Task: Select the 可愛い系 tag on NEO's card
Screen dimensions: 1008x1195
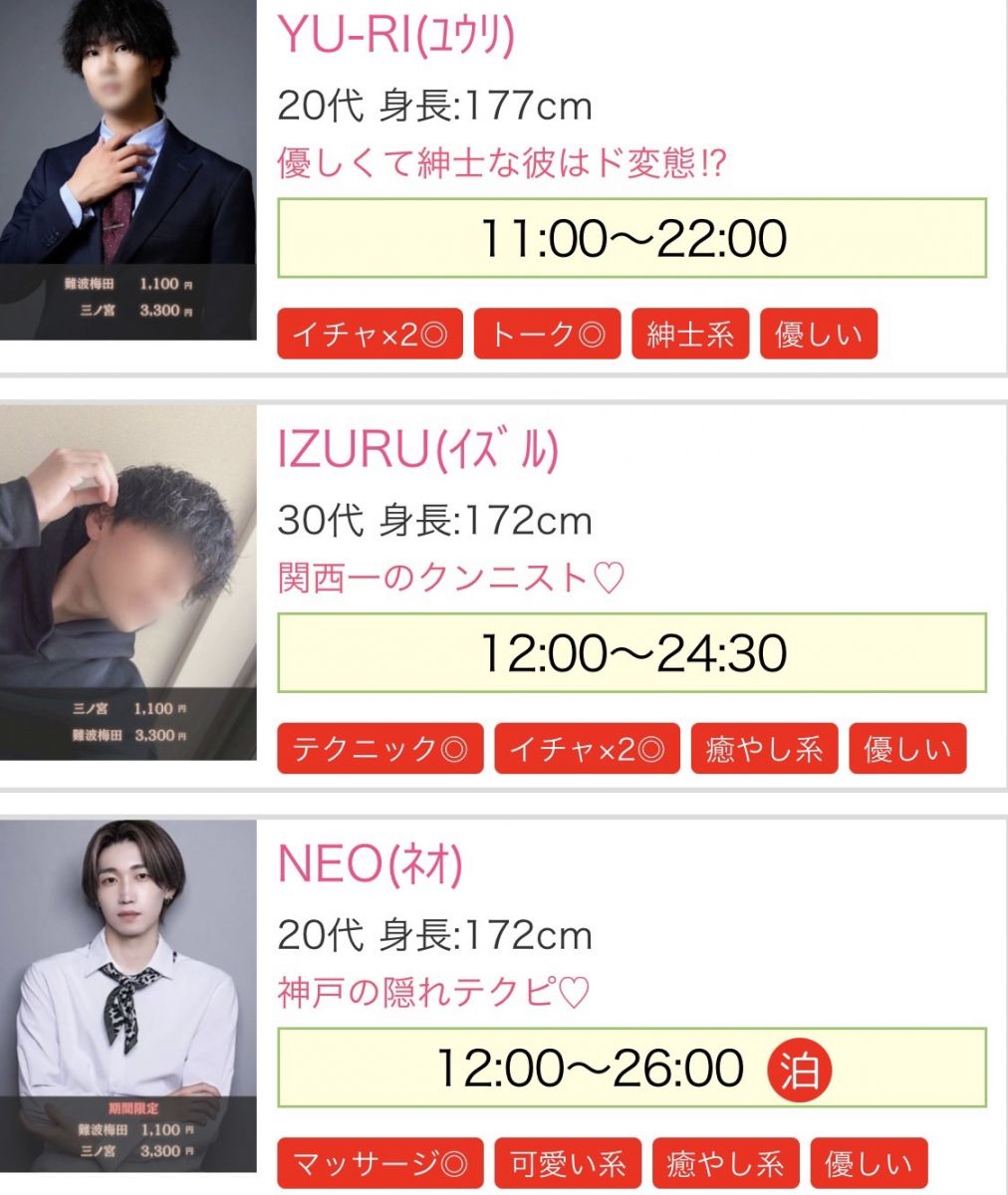Action: 568,1163
